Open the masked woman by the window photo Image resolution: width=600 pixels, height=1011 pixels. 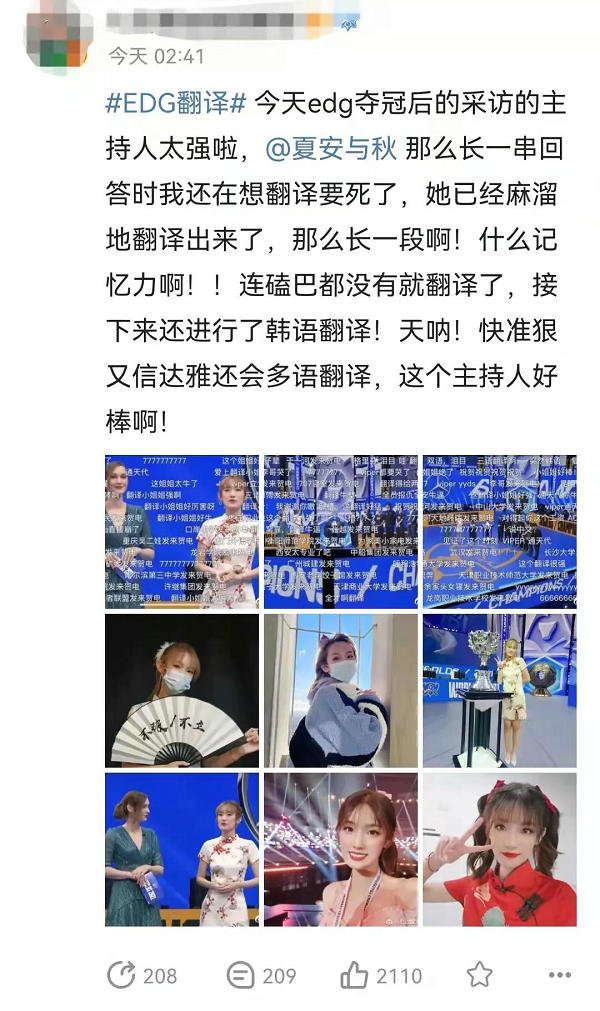(341, 691)
